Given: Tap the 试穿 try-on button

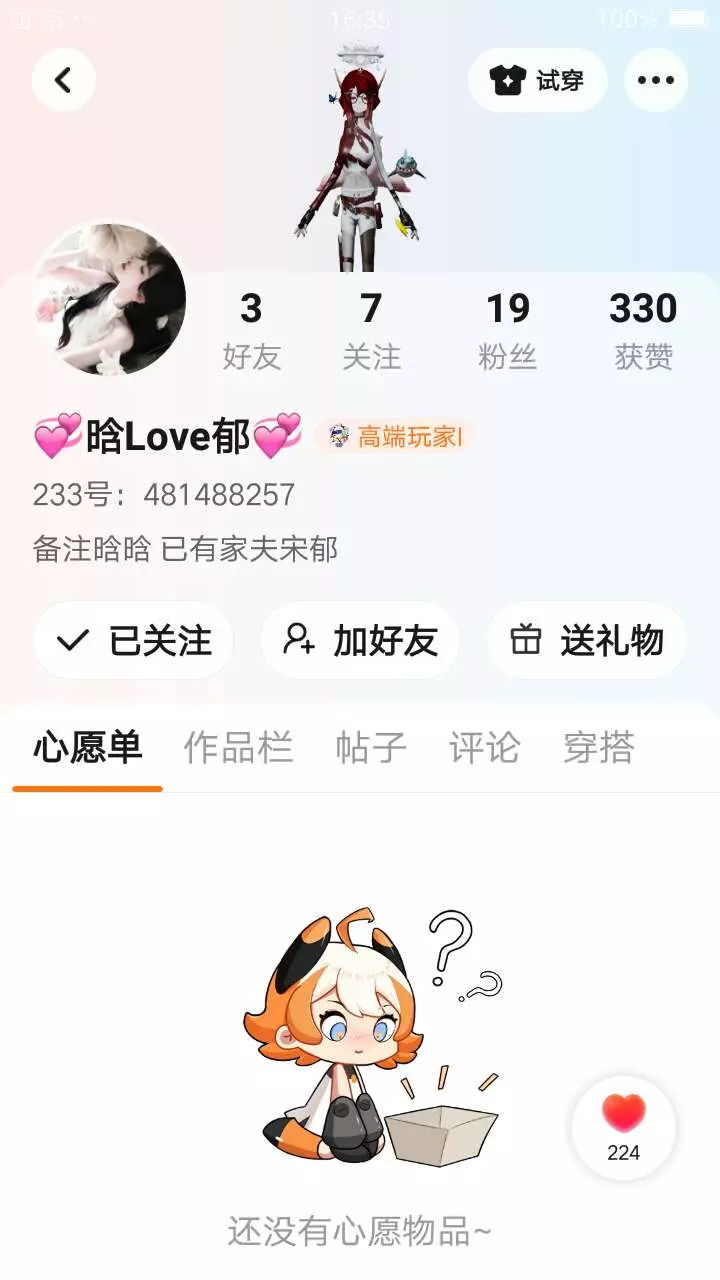Looking at the screenshot, I should pyautogui.click(x=538, y=80).
